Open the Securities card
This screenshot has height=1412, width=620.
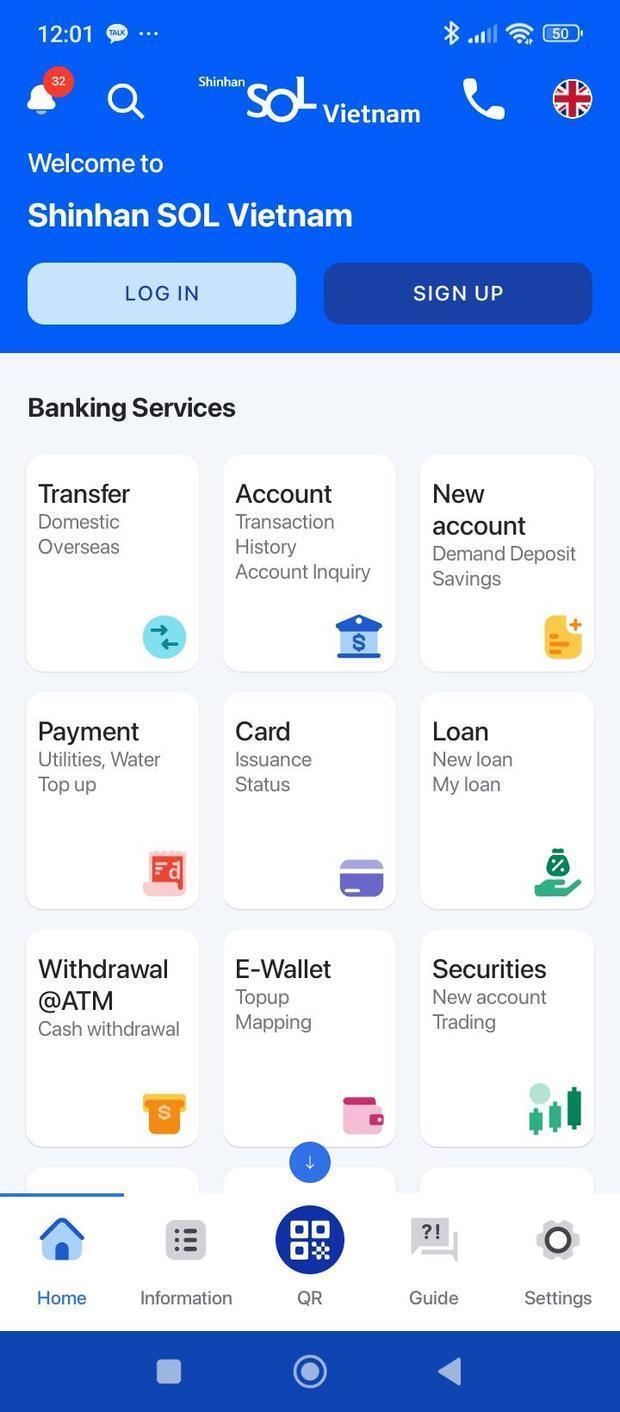(x=507, y=1037)
